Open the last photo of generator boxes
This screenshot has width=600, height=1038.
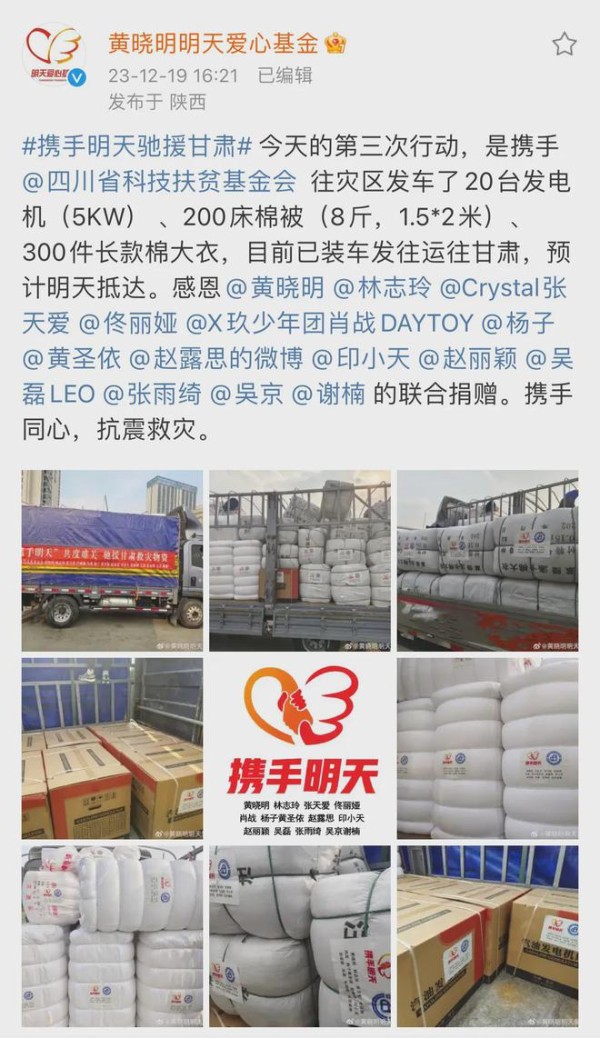(487, 936)
